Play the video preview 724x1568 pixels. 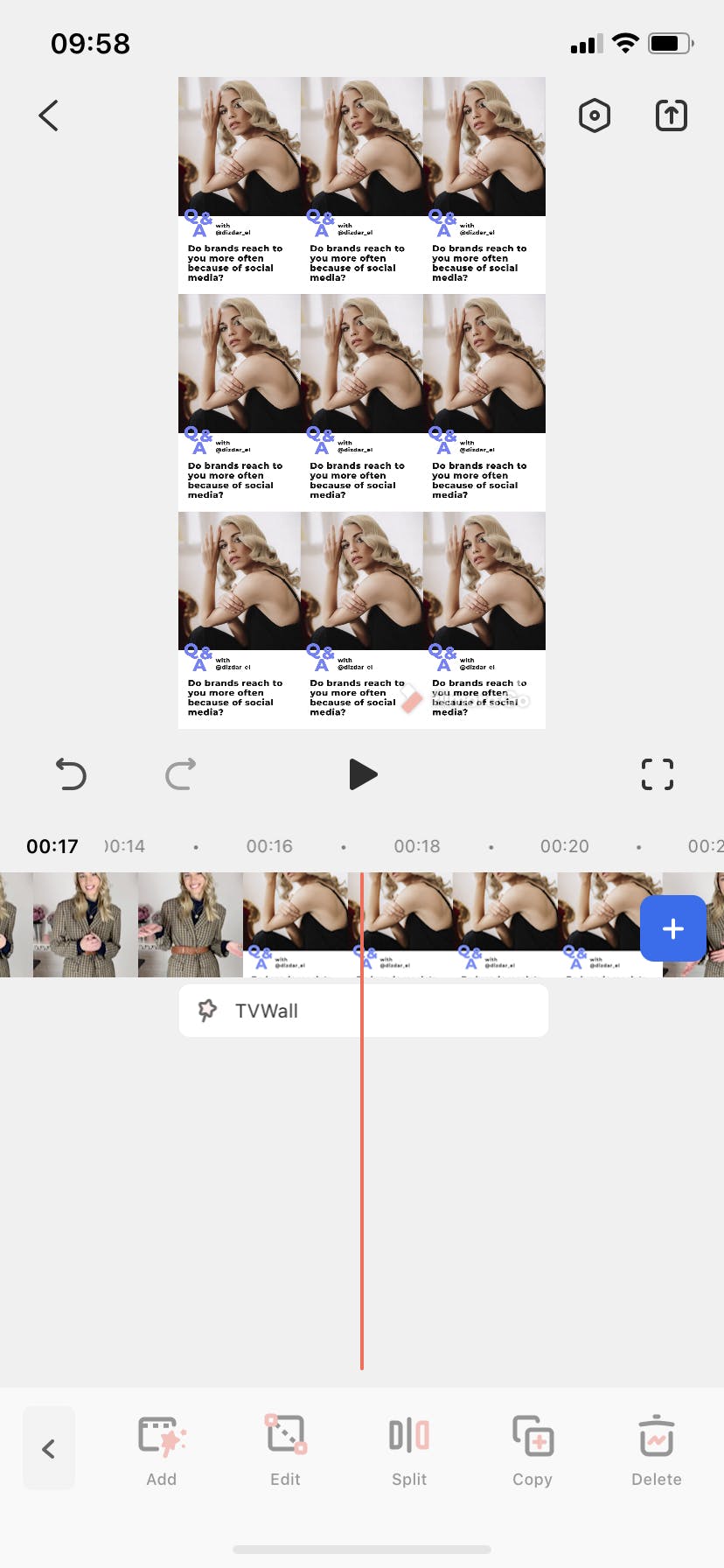(362, 774)
